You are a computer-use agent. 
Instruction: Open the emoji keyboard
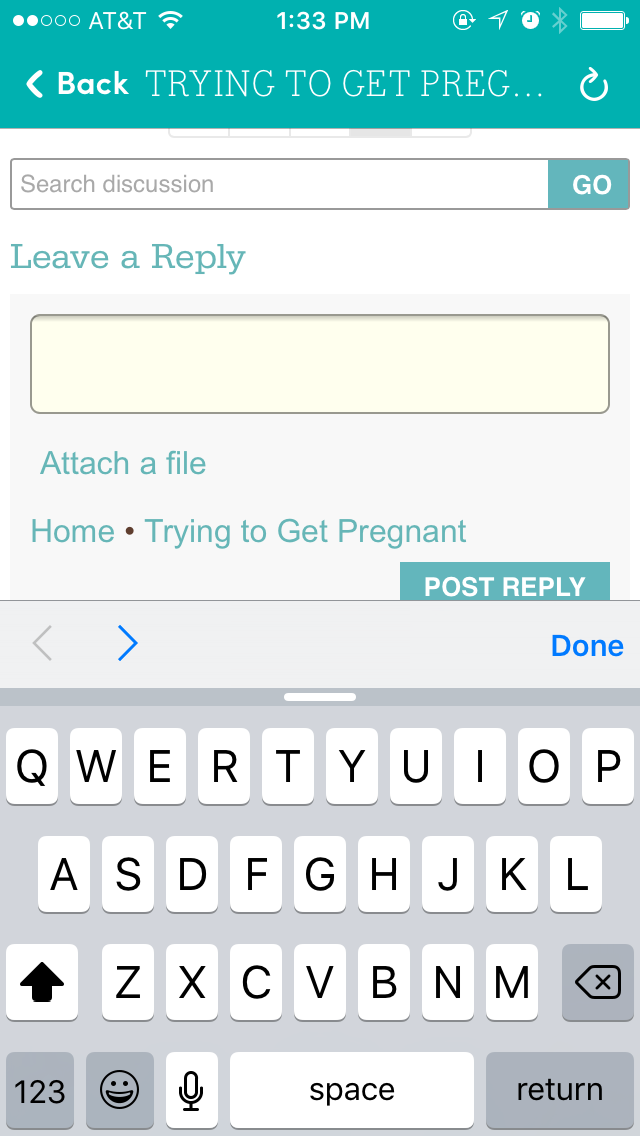(120, 1090)
